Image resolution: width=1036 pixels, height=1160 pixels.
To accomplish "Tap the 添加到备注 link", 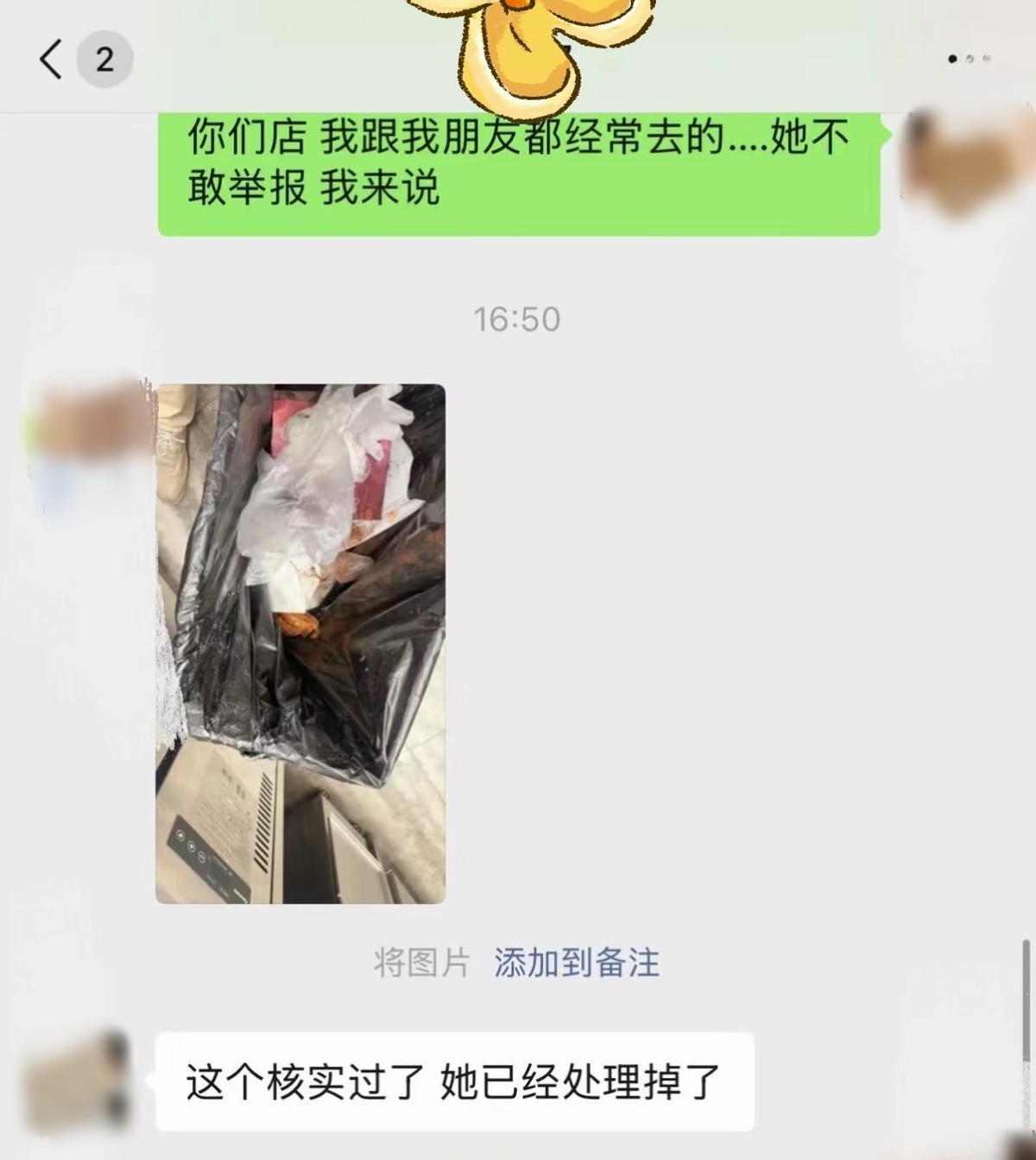I will coord(577,962).
